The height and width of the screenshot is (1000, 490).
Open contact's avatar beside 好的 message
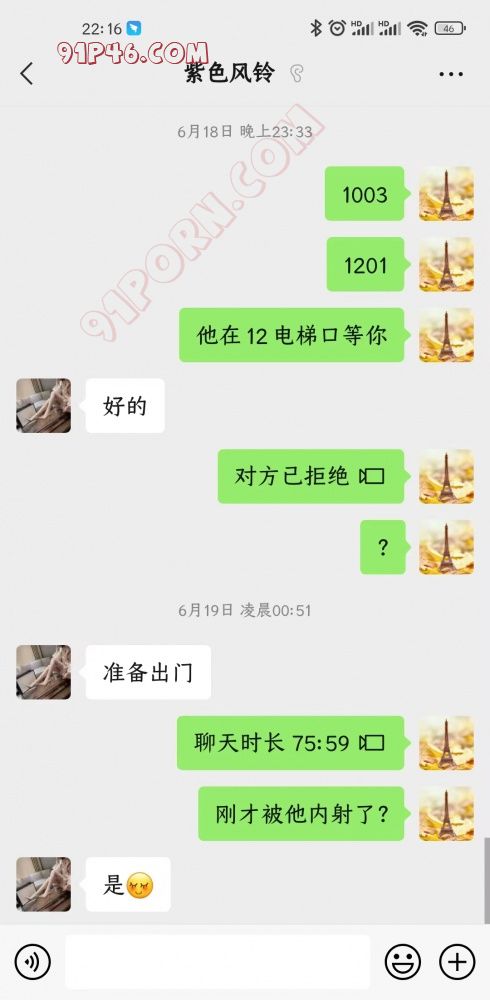tap(43, 406)
